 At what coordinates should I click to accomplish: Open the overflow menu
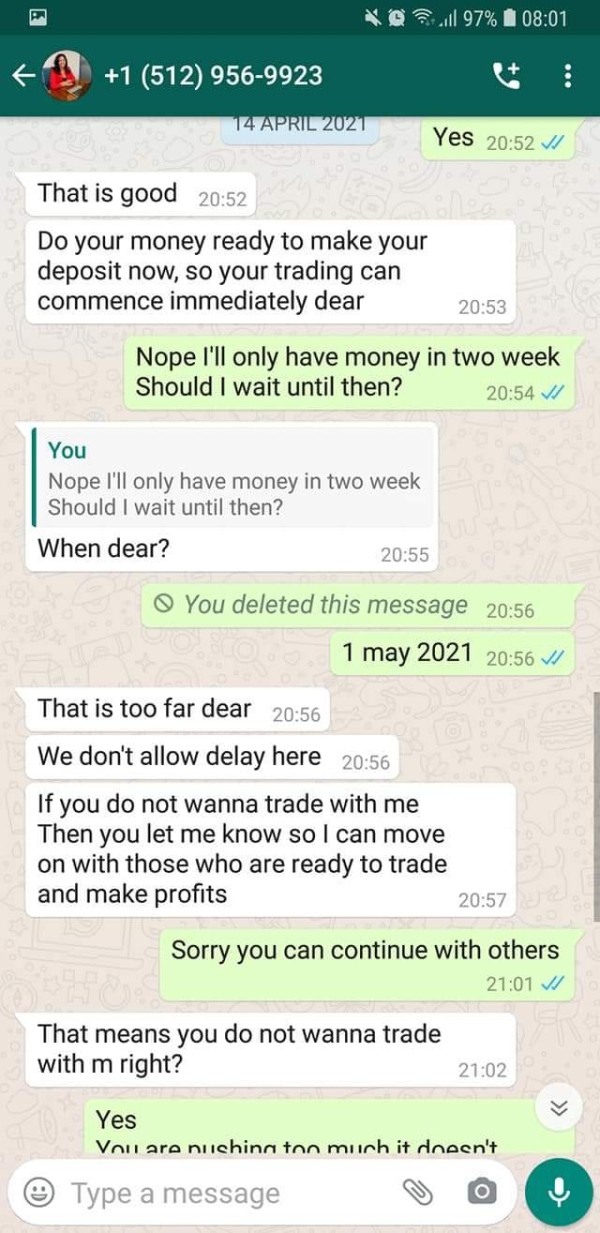click(568, 76)
